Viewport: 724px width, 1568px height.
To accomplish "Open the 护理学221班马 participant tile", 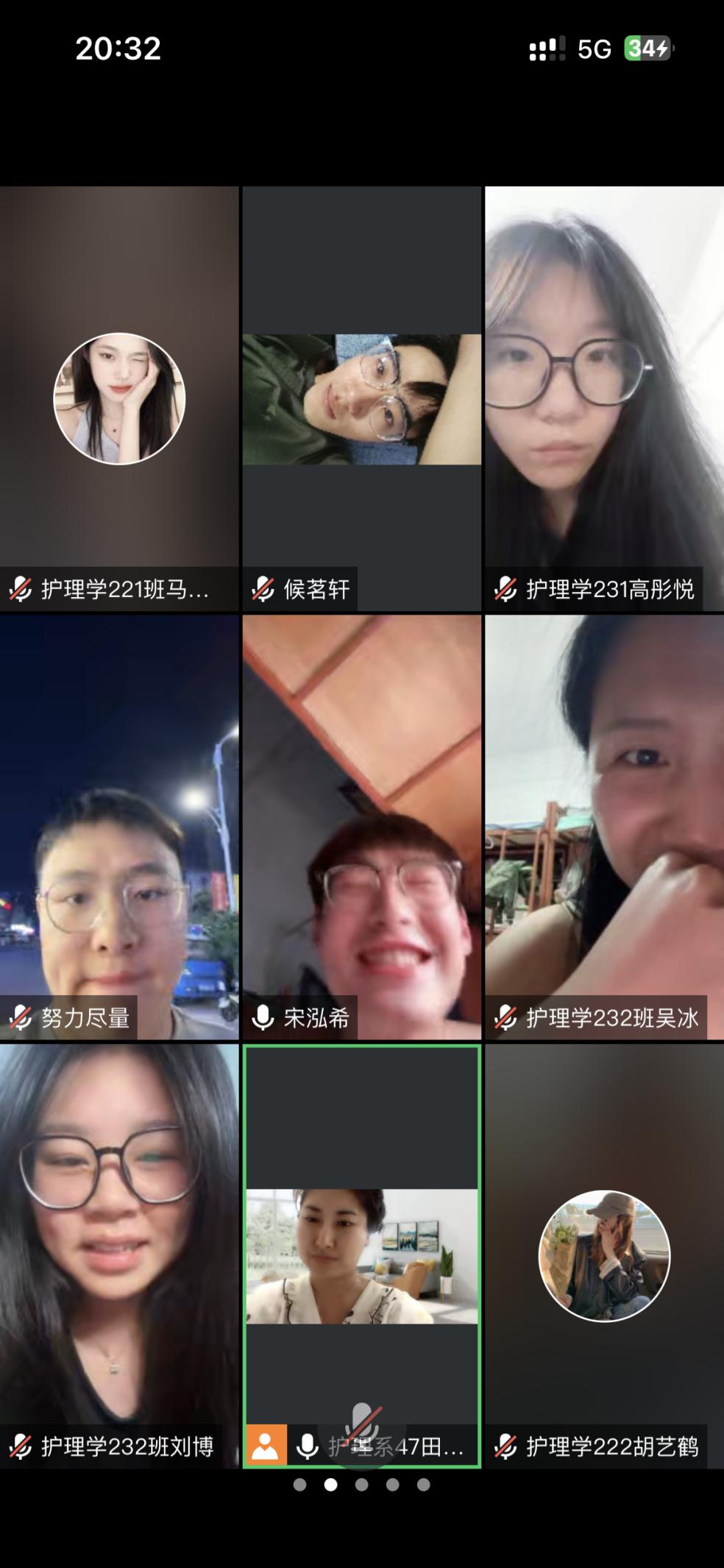I will 119,398.
